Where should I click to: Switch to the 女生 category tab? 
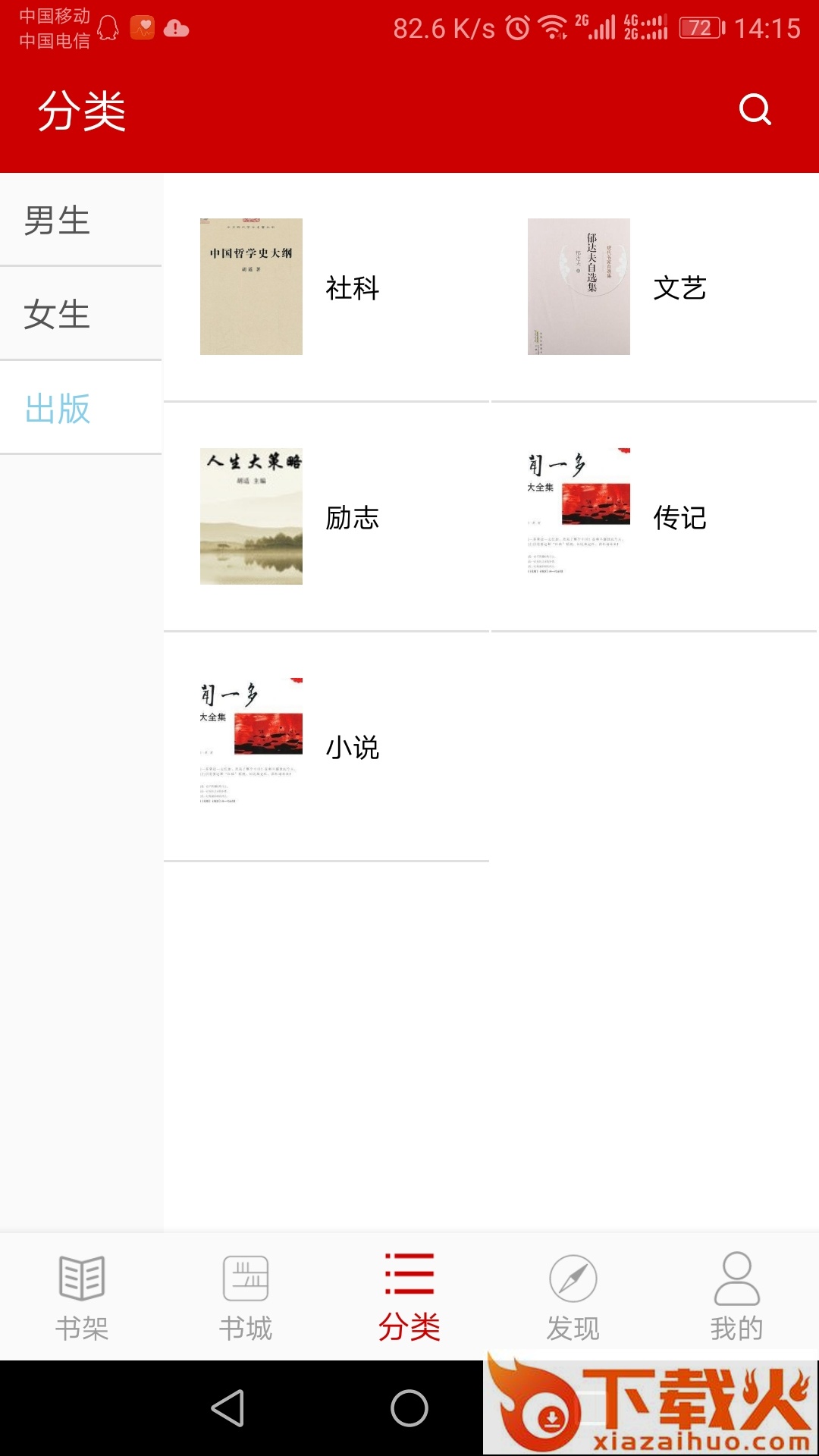tap(81, 314)
